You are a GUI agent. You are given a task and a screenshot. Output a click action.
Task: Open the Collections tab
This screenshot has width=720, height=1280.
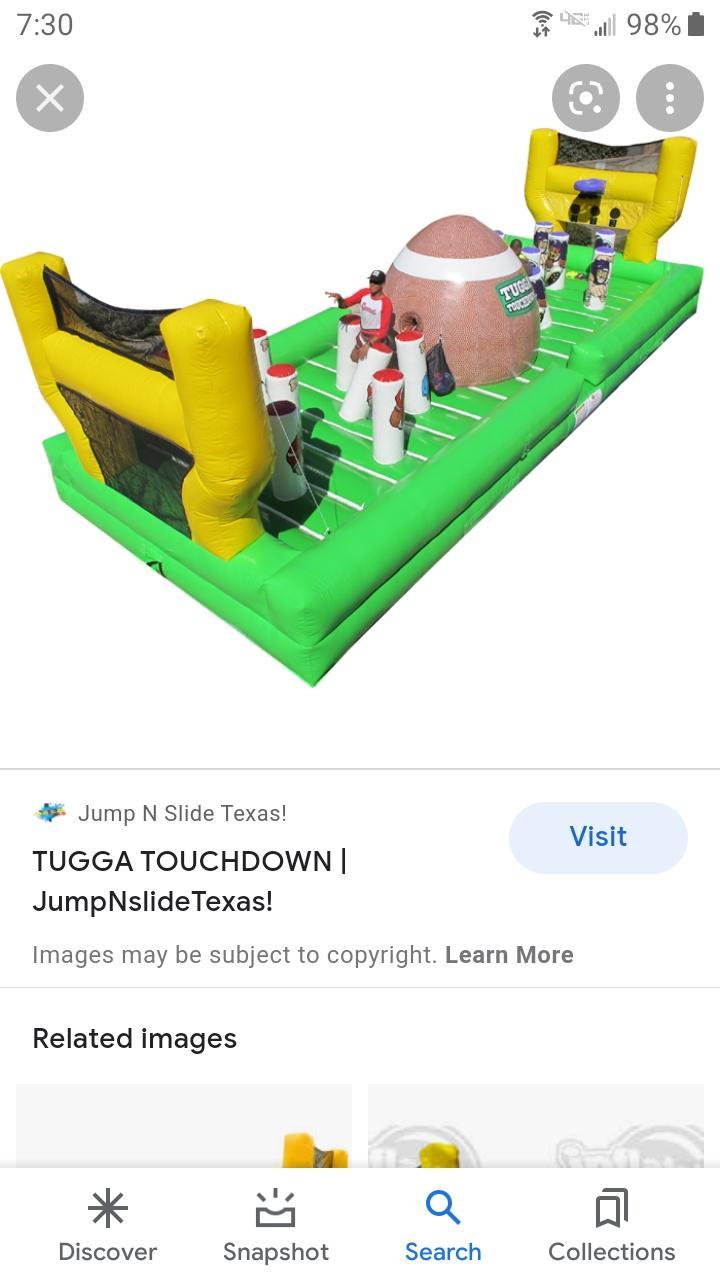pyautogui.click(x=611, y=1226)
